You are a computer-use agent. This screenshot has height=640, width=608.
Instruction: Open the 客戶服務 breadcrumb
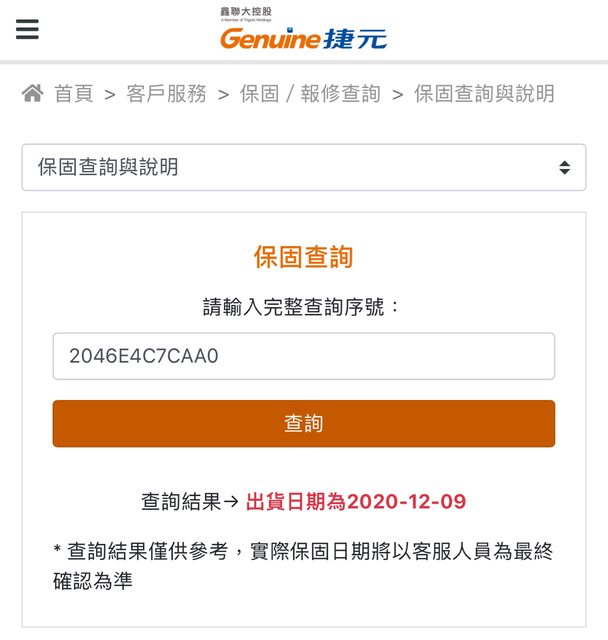click(x=166, y=94)
